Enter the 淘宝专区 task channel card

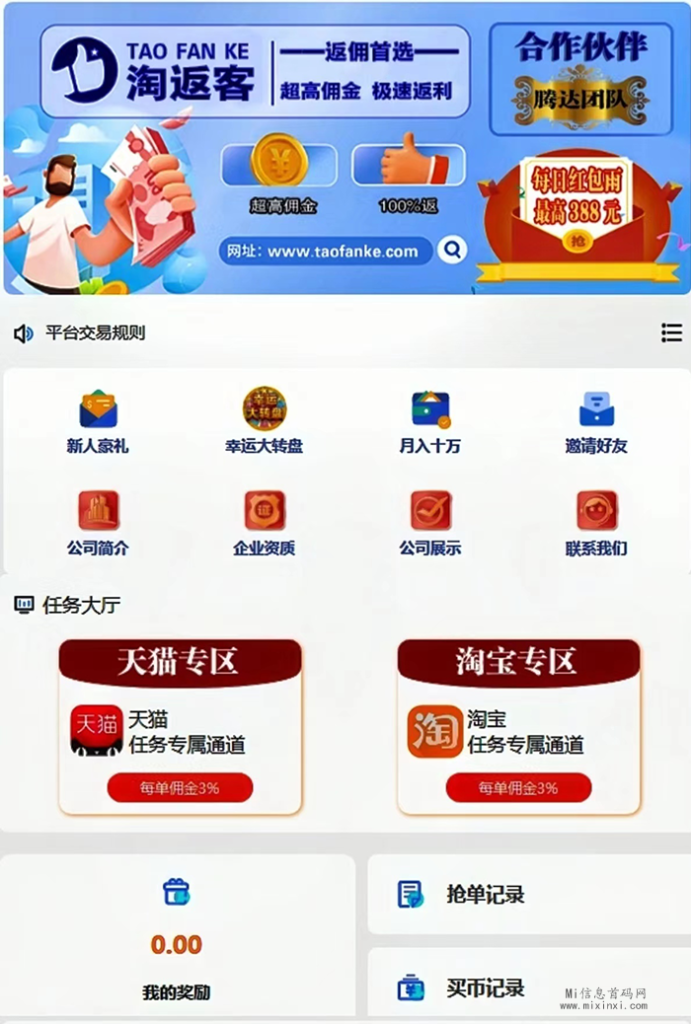[518, 728]
